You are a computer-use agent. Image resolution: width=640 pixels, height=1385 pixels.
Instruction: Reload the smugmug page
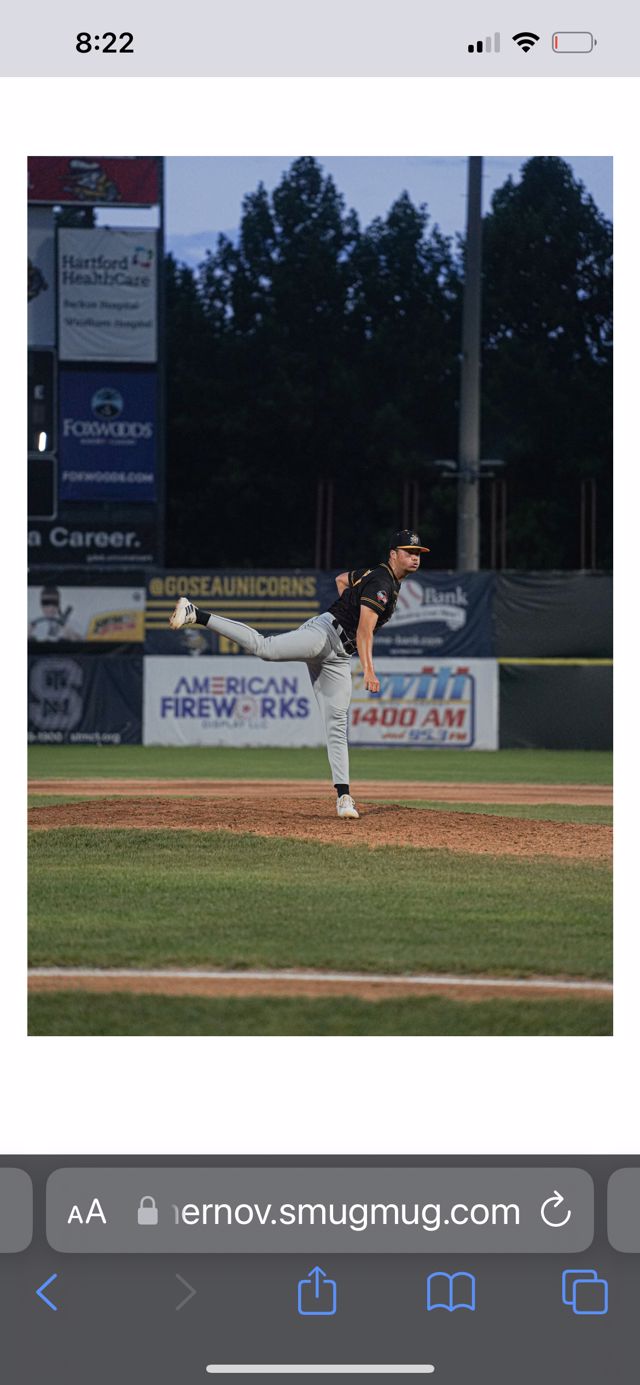point(555,1212)
